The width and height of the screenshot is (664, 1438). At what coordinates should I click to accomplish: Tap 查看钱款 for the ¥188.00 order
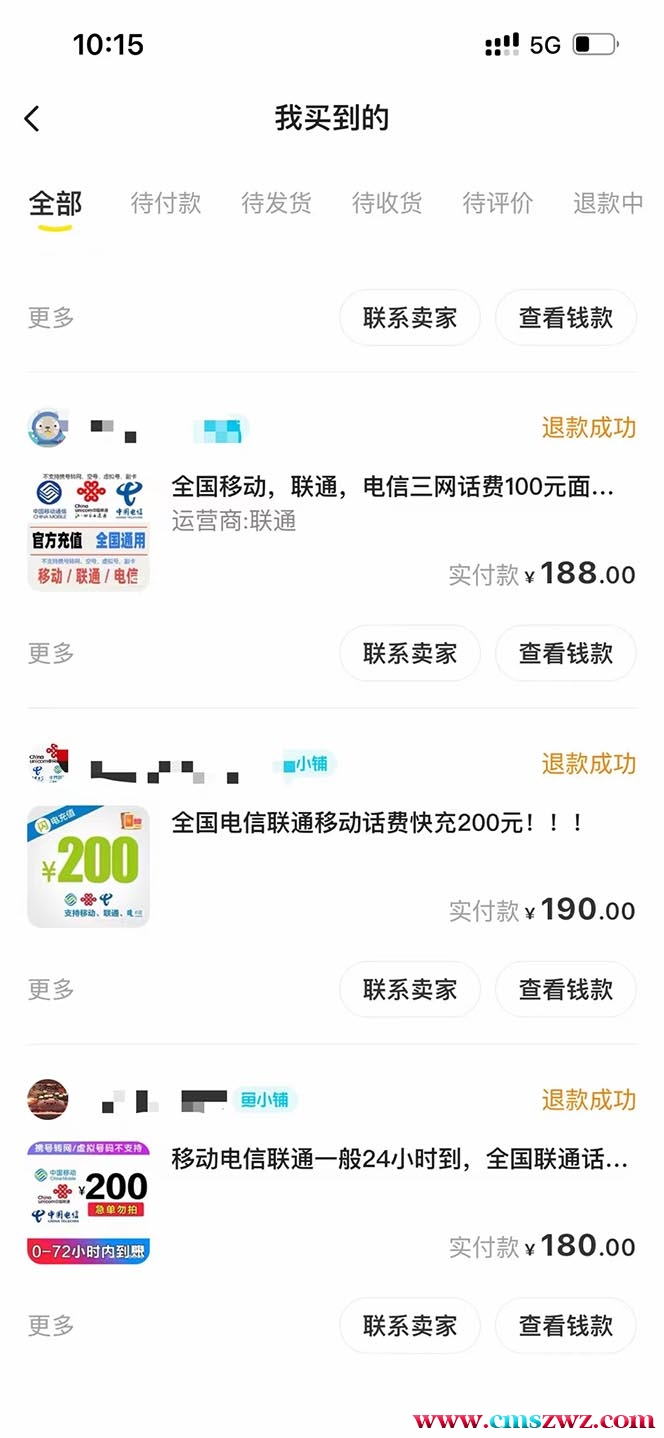coord(566,654)
